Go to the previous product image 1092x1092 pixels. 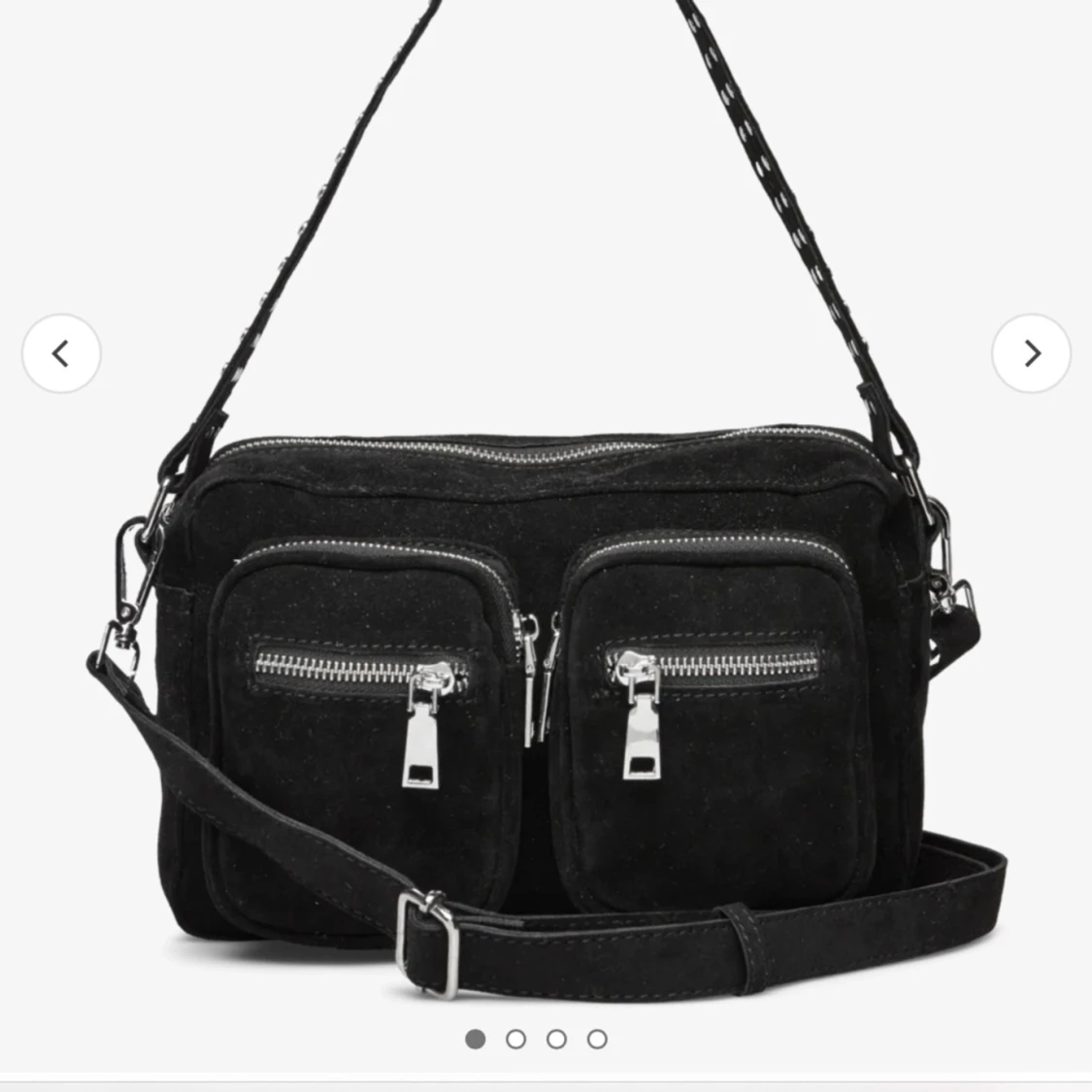pos(61,353)
